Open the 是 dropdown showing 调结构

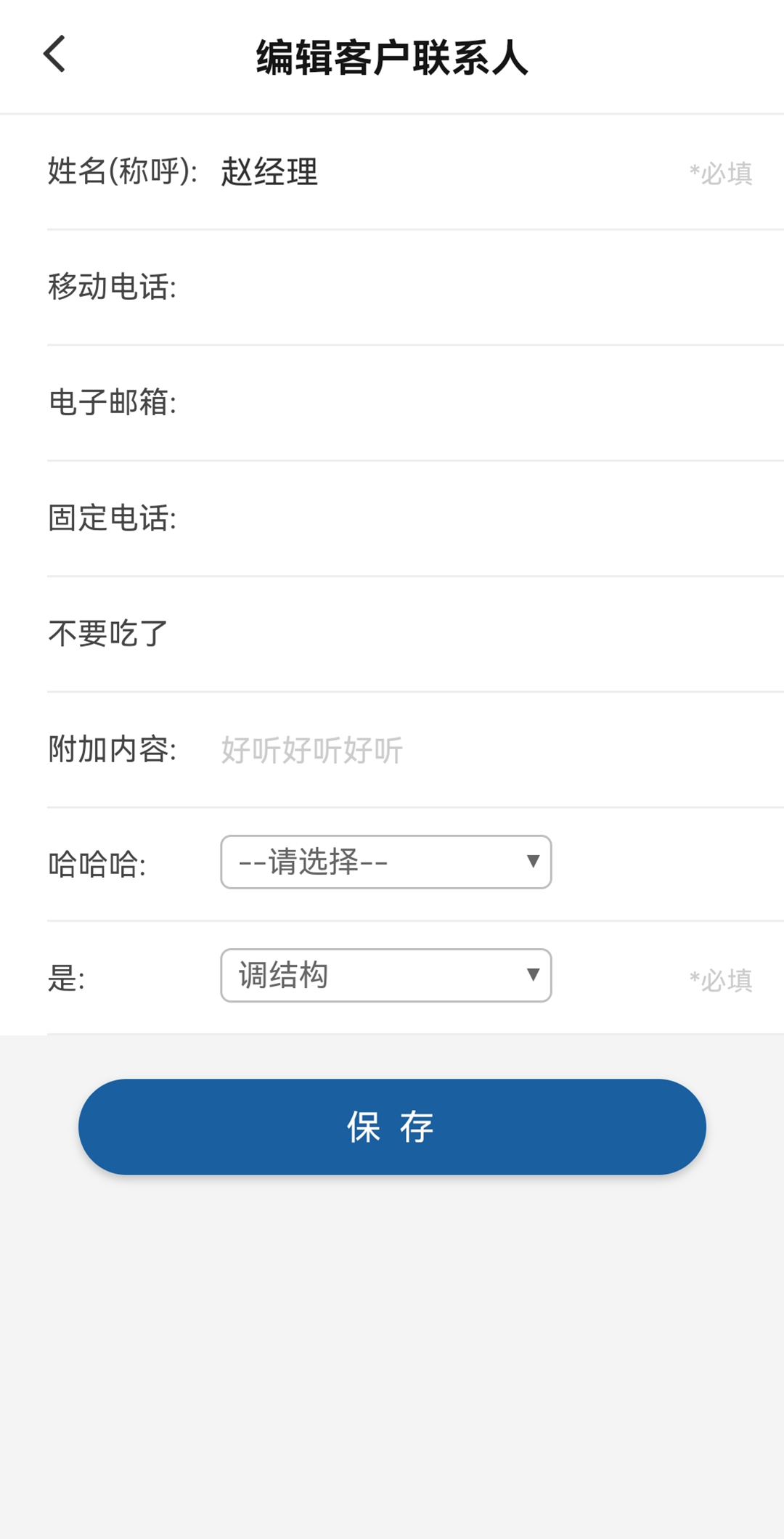(x=386, y=975)
